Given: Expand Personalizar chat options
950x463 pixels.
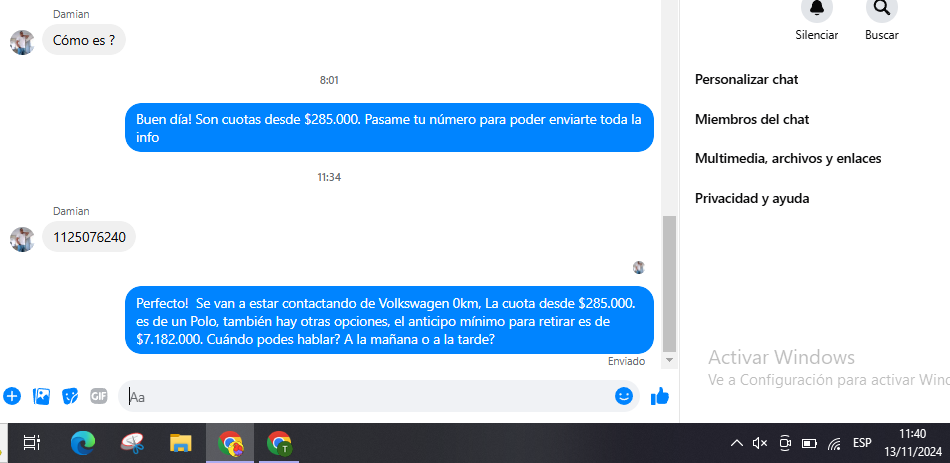Looking at the screenshot, I should (746, 79).
